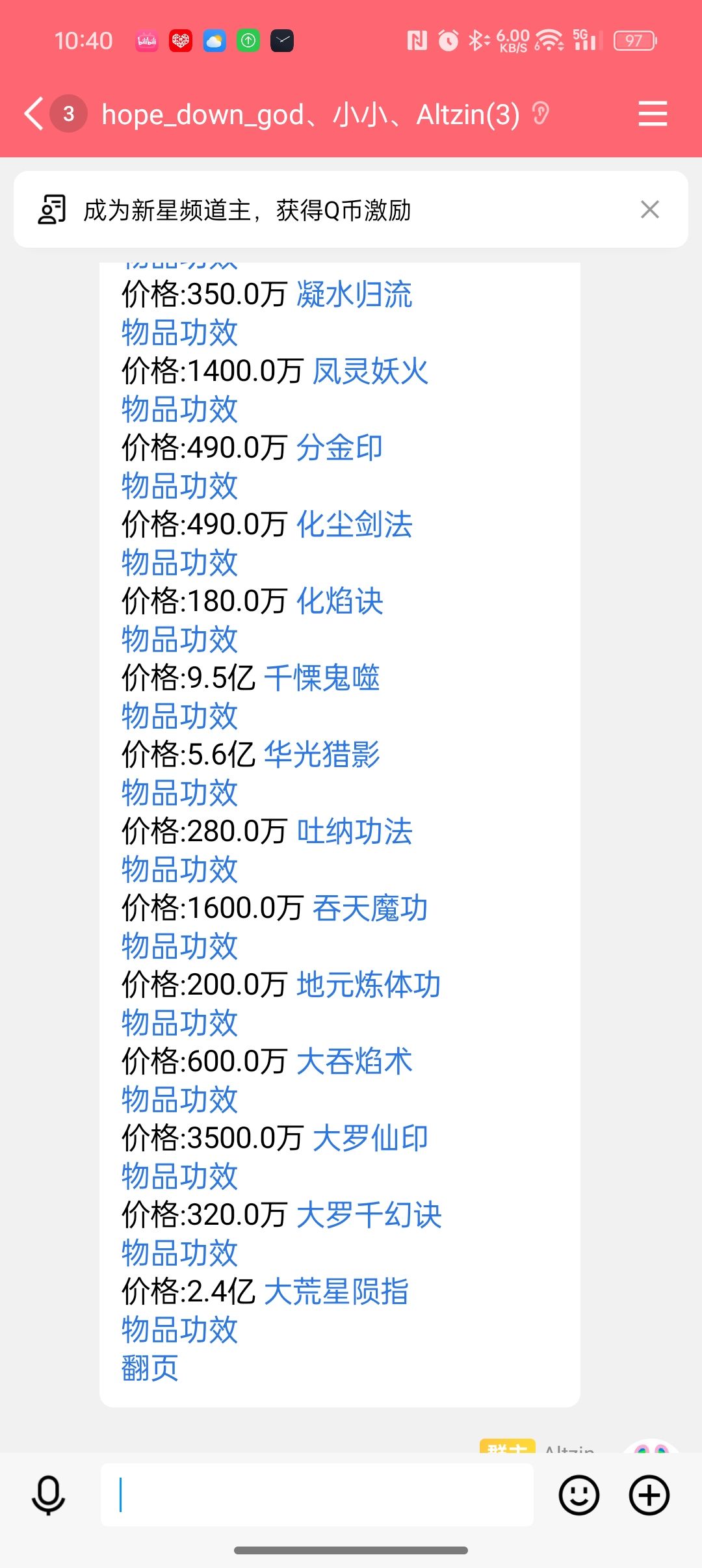Open the emoji picker
Screen dimensions: 702x1568
(x=578, y=1495)
